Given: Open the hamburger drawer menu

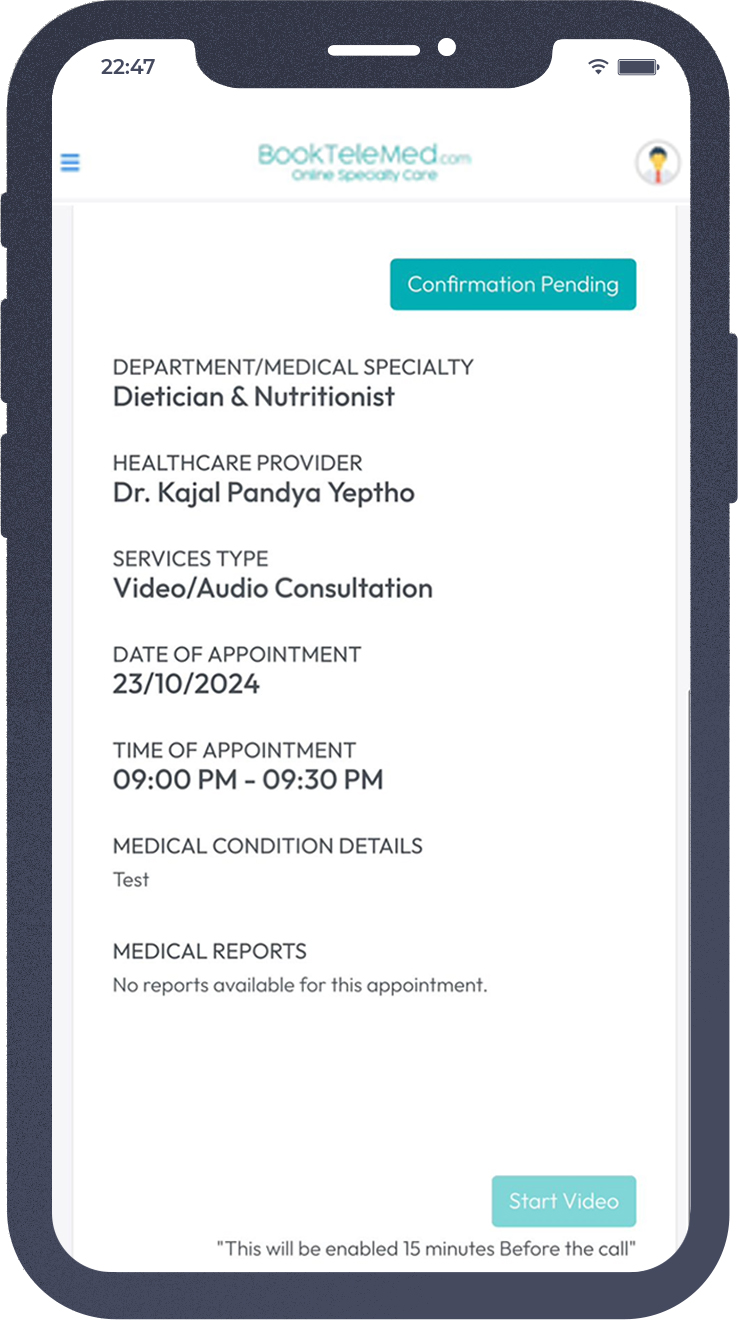Looking at the screenshot, I should coord(70,162).
